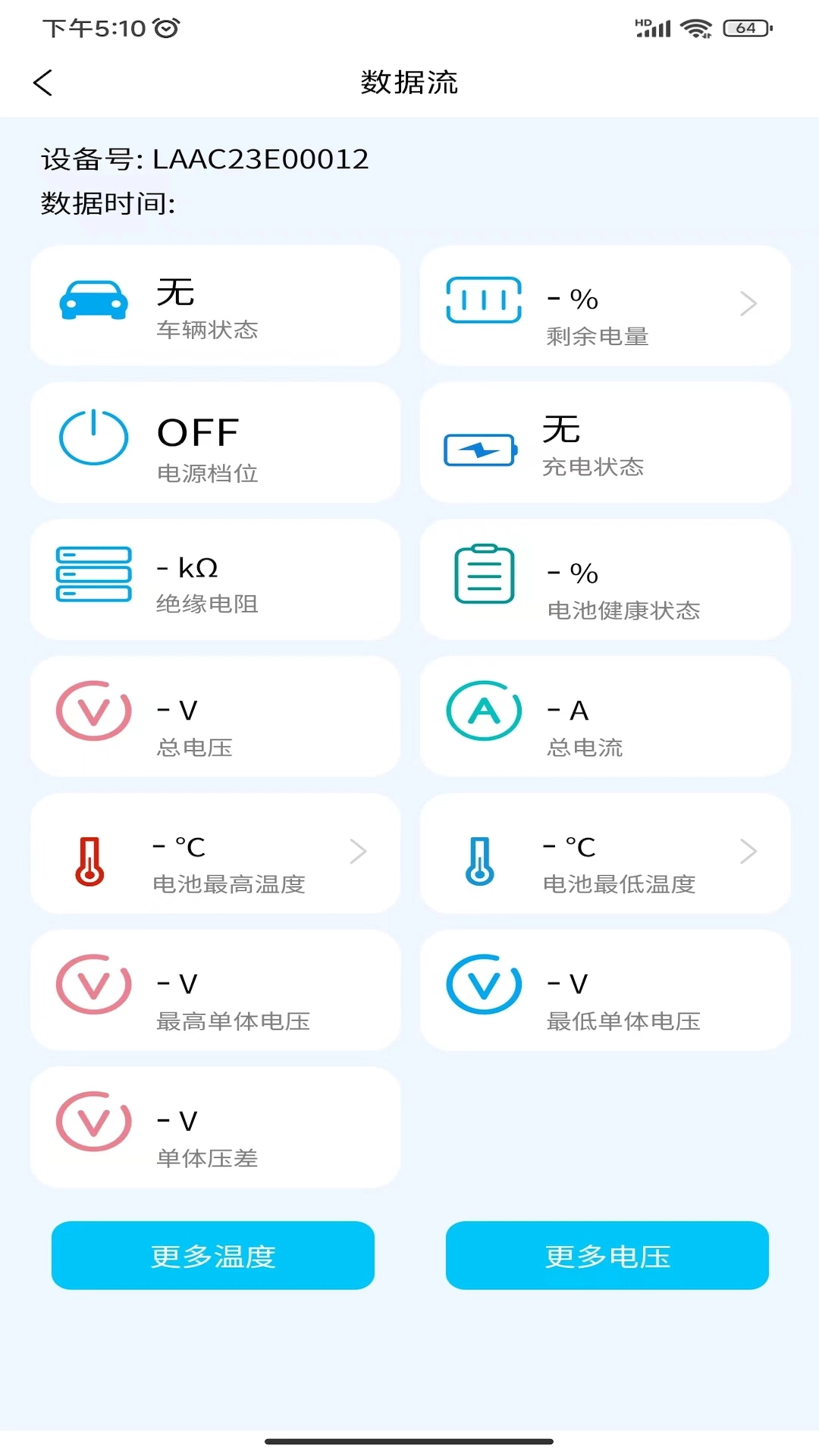Expand the 电池最高温度 card with its arrow
The height and width of the screenshot is (1456, 819).
point(359,851)
